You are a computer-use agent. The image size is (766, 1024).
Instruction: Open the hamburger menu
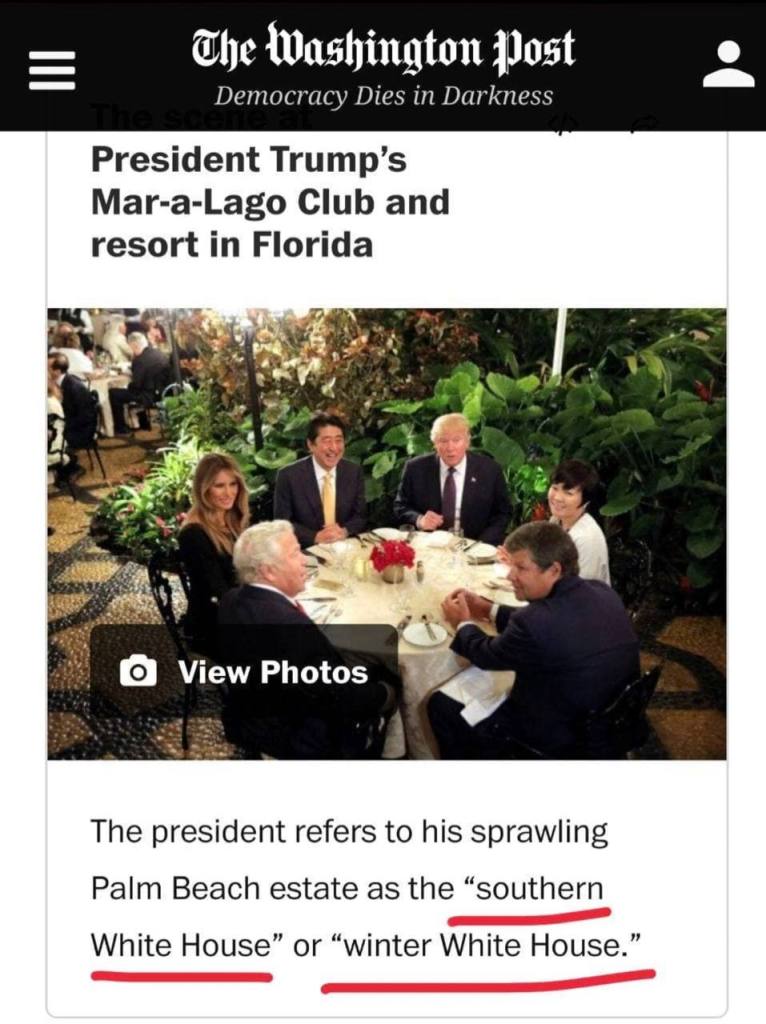[52, 69]
